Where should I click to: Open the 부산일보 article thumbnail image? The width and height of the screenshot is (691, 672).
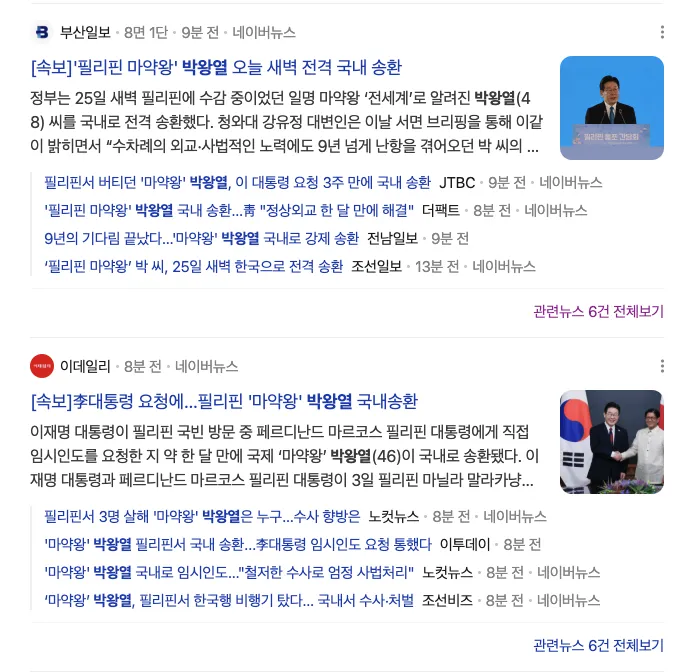click(611, 108)
